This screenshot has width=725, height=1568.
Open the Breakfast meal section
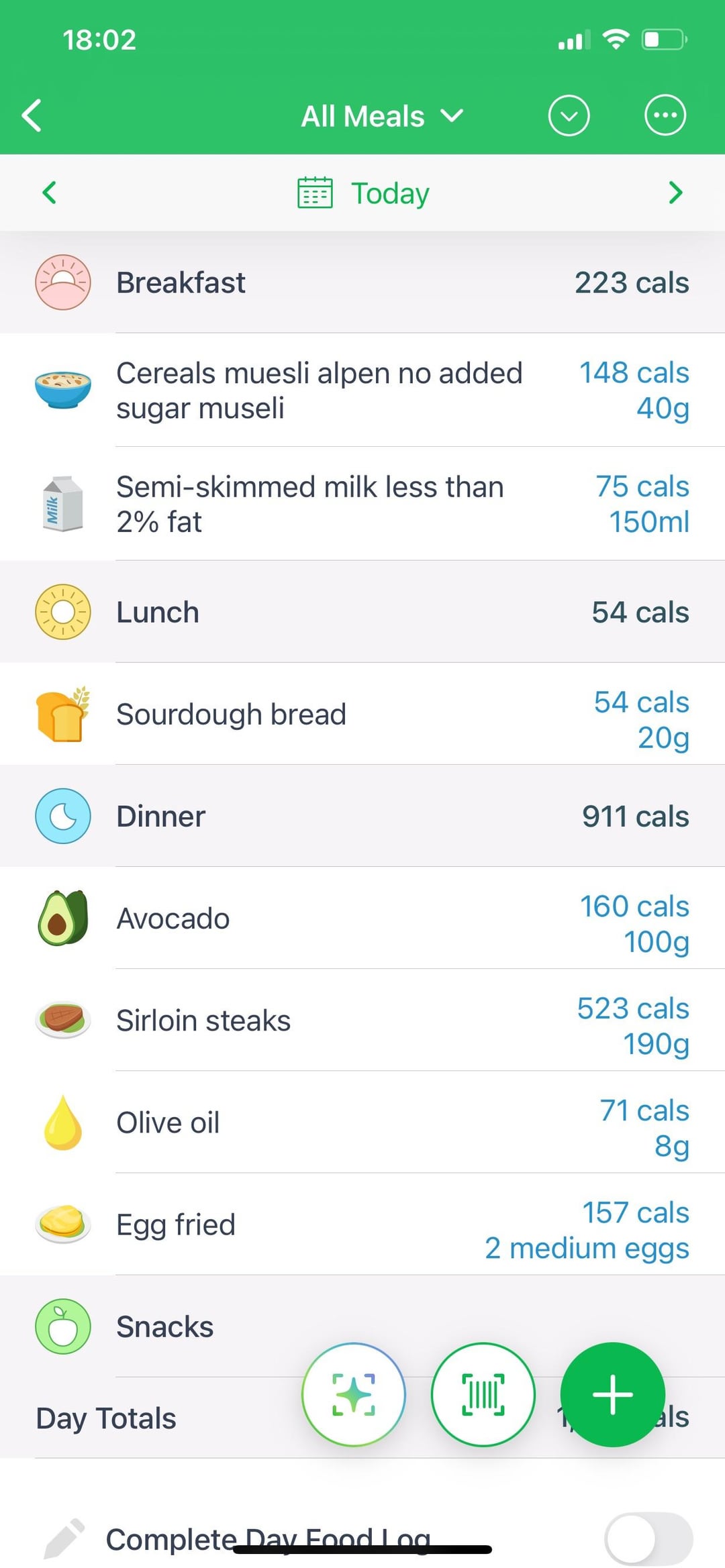pos(362,282)
